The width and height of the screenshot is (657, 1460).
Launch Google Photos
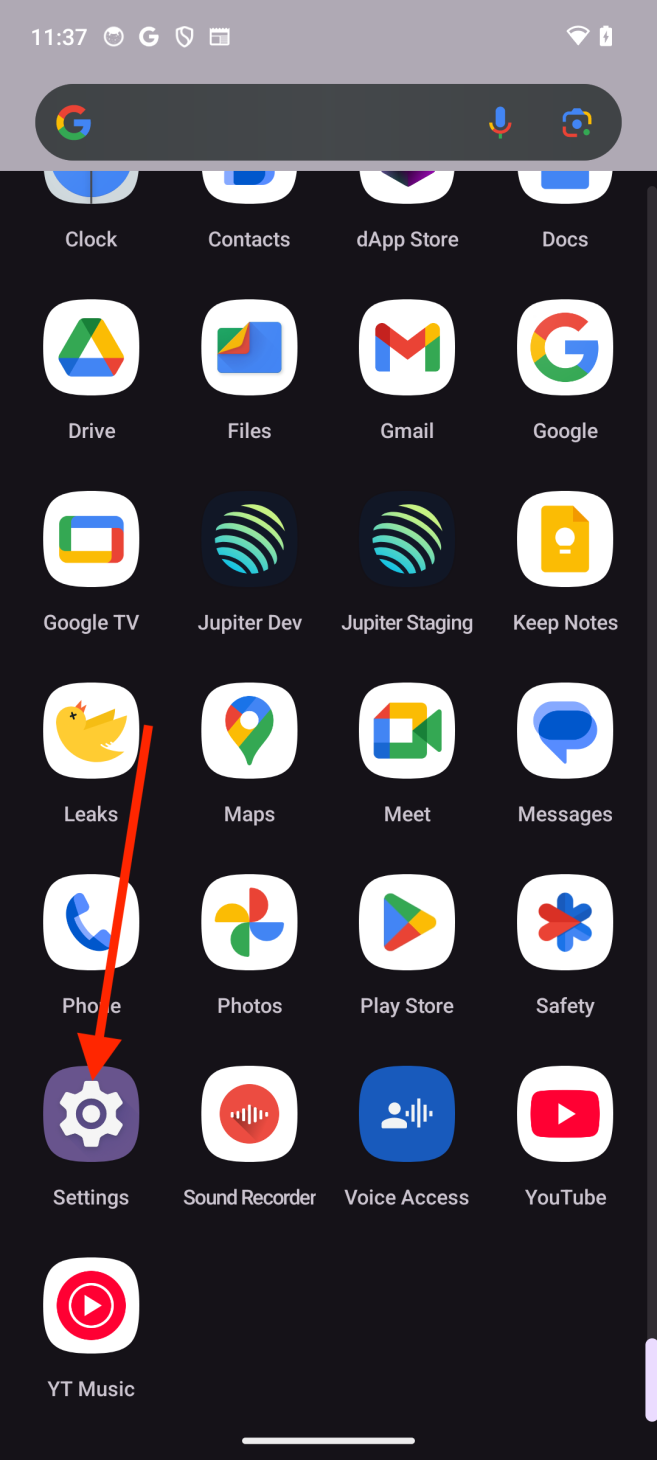(x=249, y=922)
